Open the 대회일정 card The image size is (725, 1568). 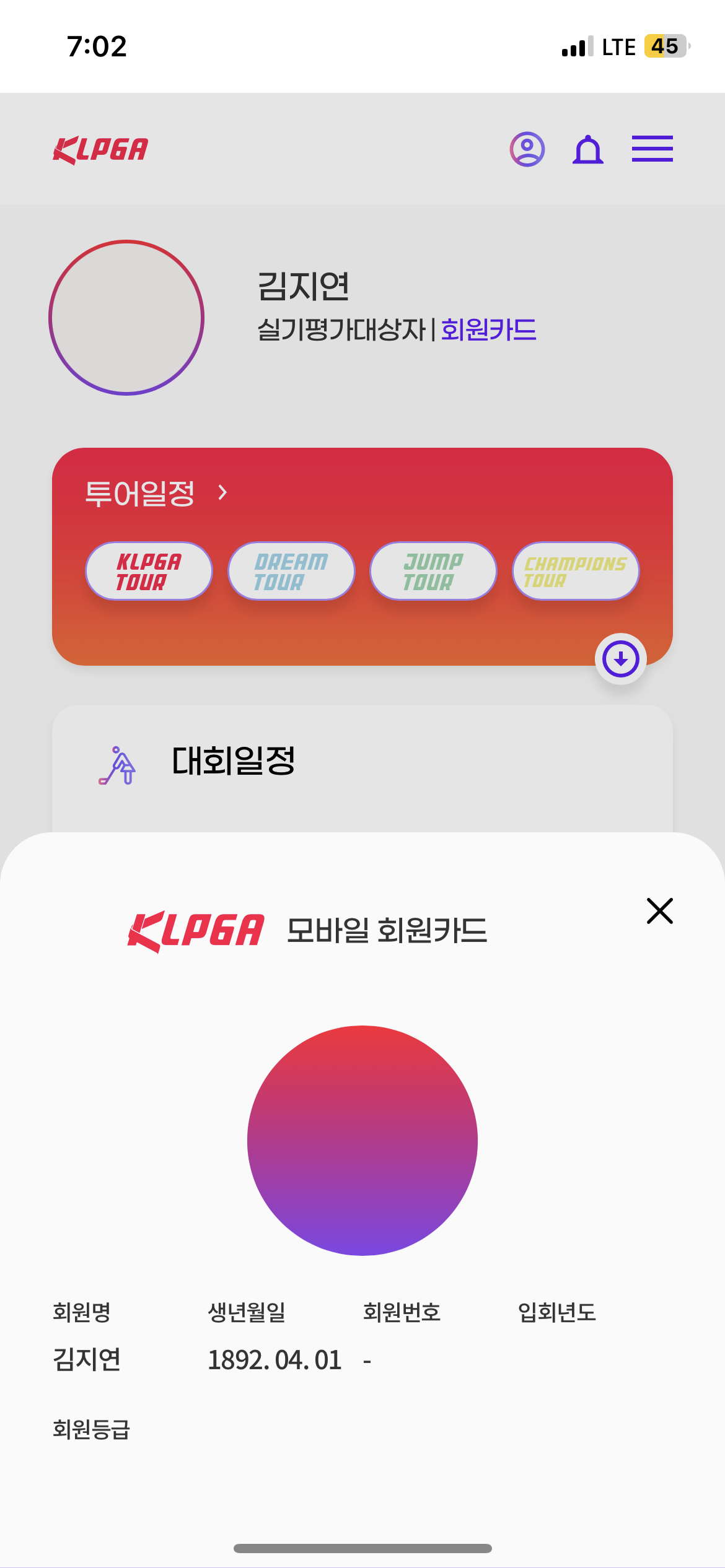(x=362, y=768)
